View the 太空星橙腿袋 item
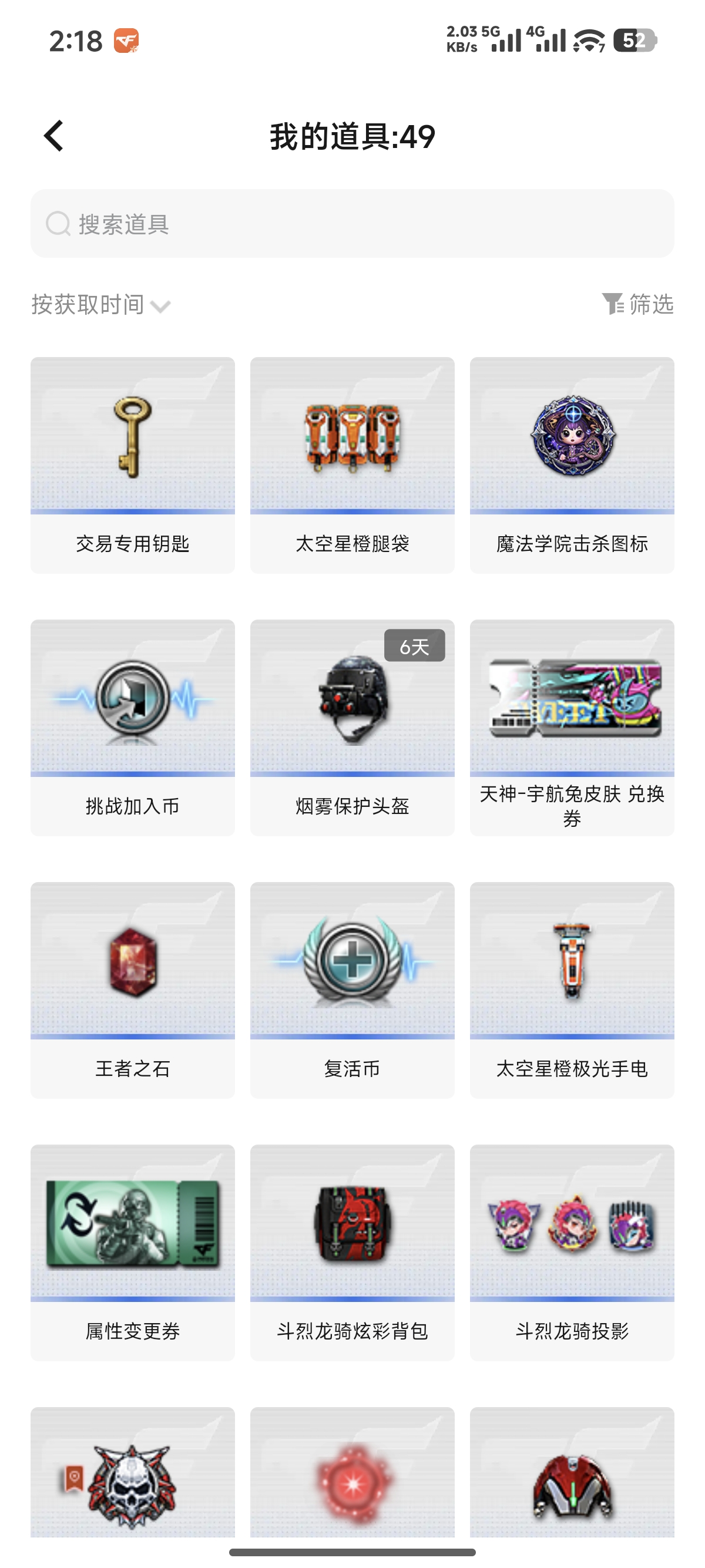Viewport: 705px width, 1568px height. 352,465
